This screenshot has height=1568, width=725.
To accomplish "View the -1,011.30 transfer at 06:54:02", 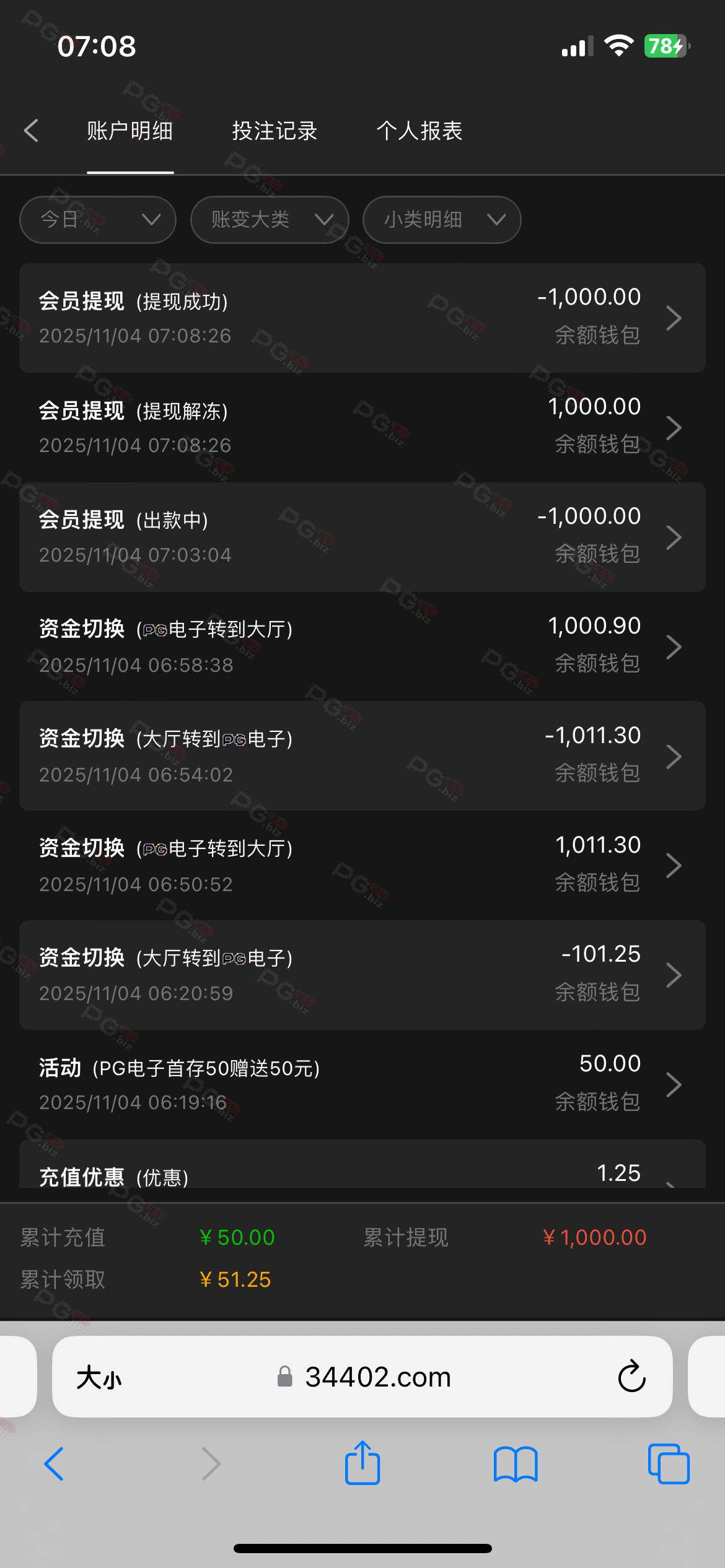I will (x=362, y=756).
